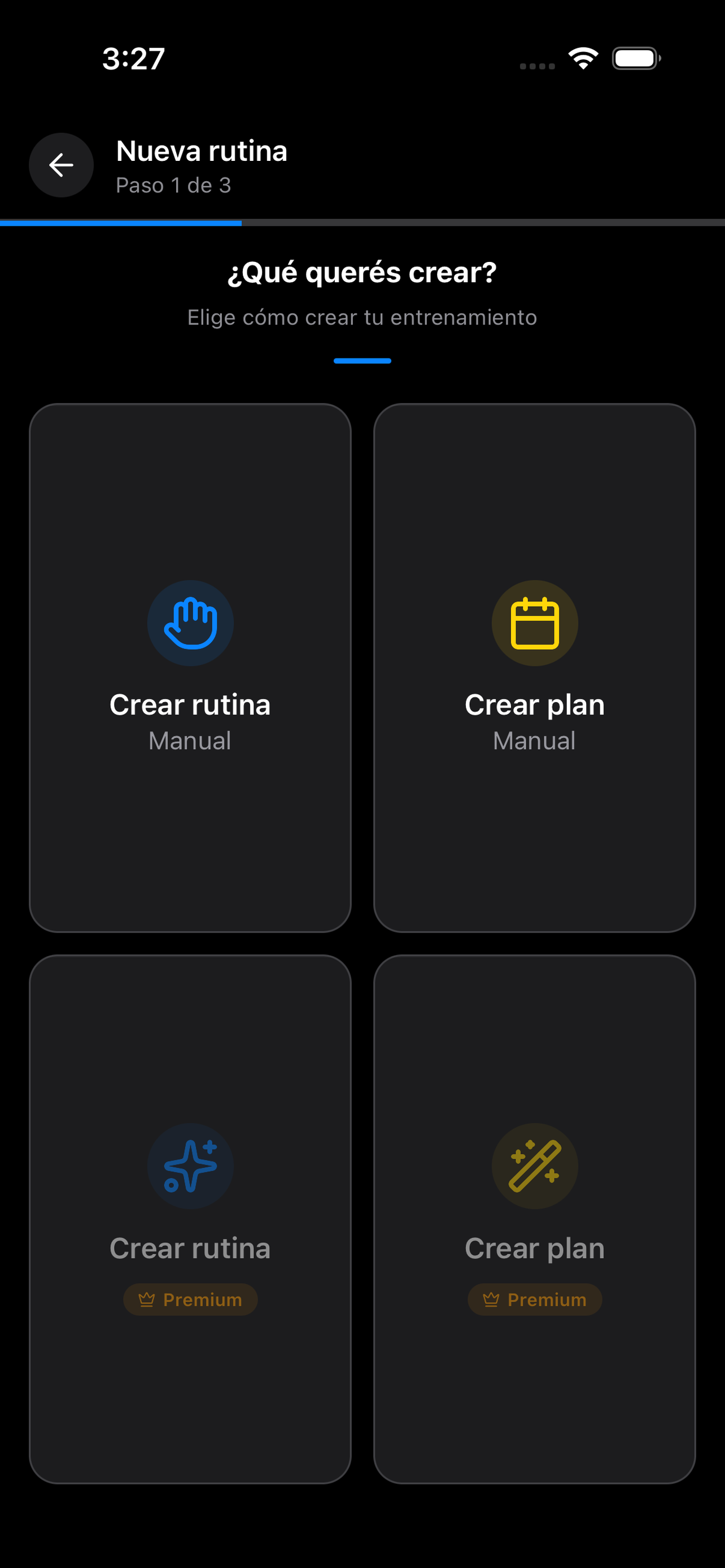Screen dimensions: 725x1568
Task: Select the manual Crear rutina card
Action: point(190,667)
